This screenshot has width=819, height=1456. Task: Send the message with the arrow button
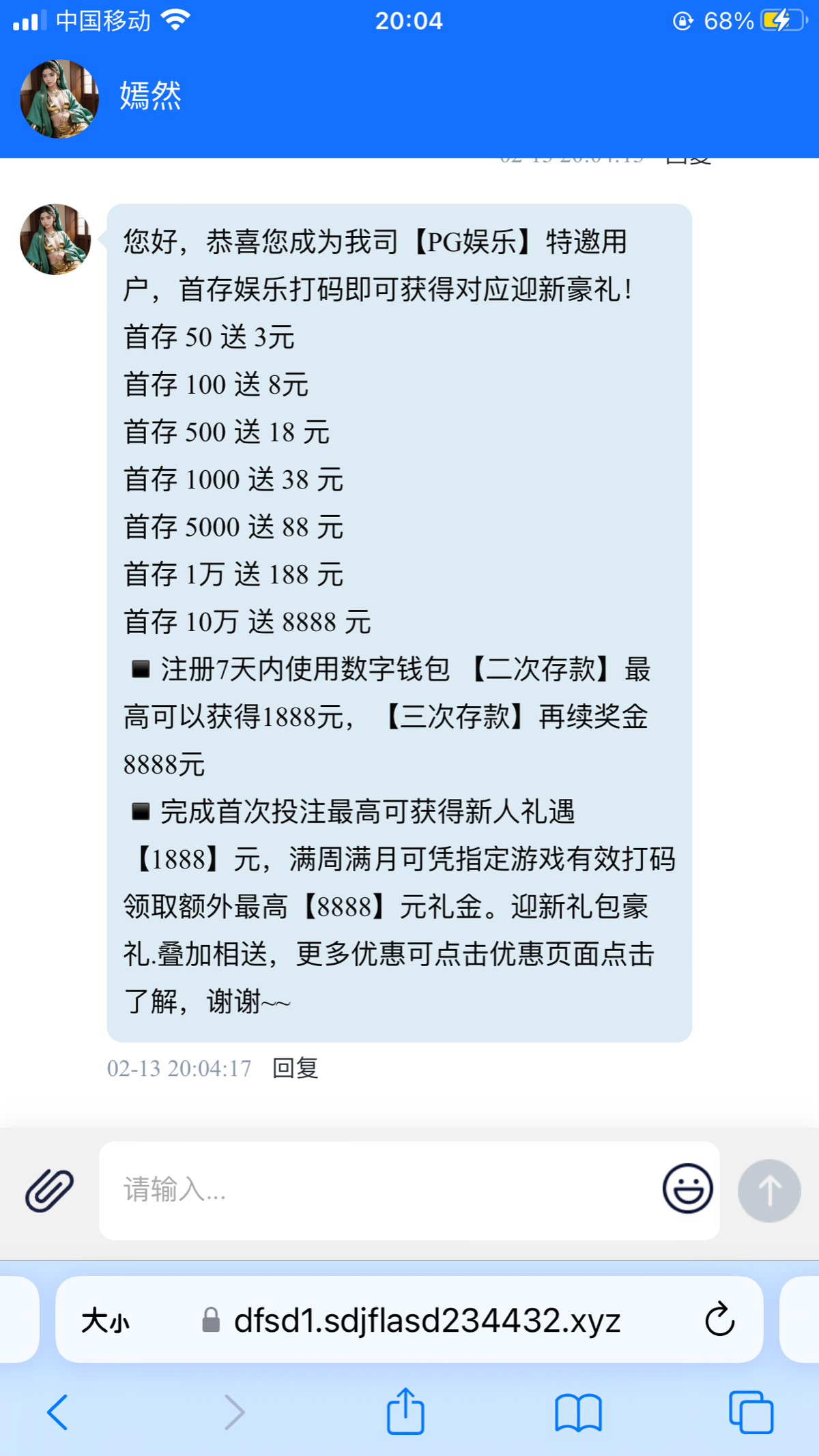[x=769, y=1191]
